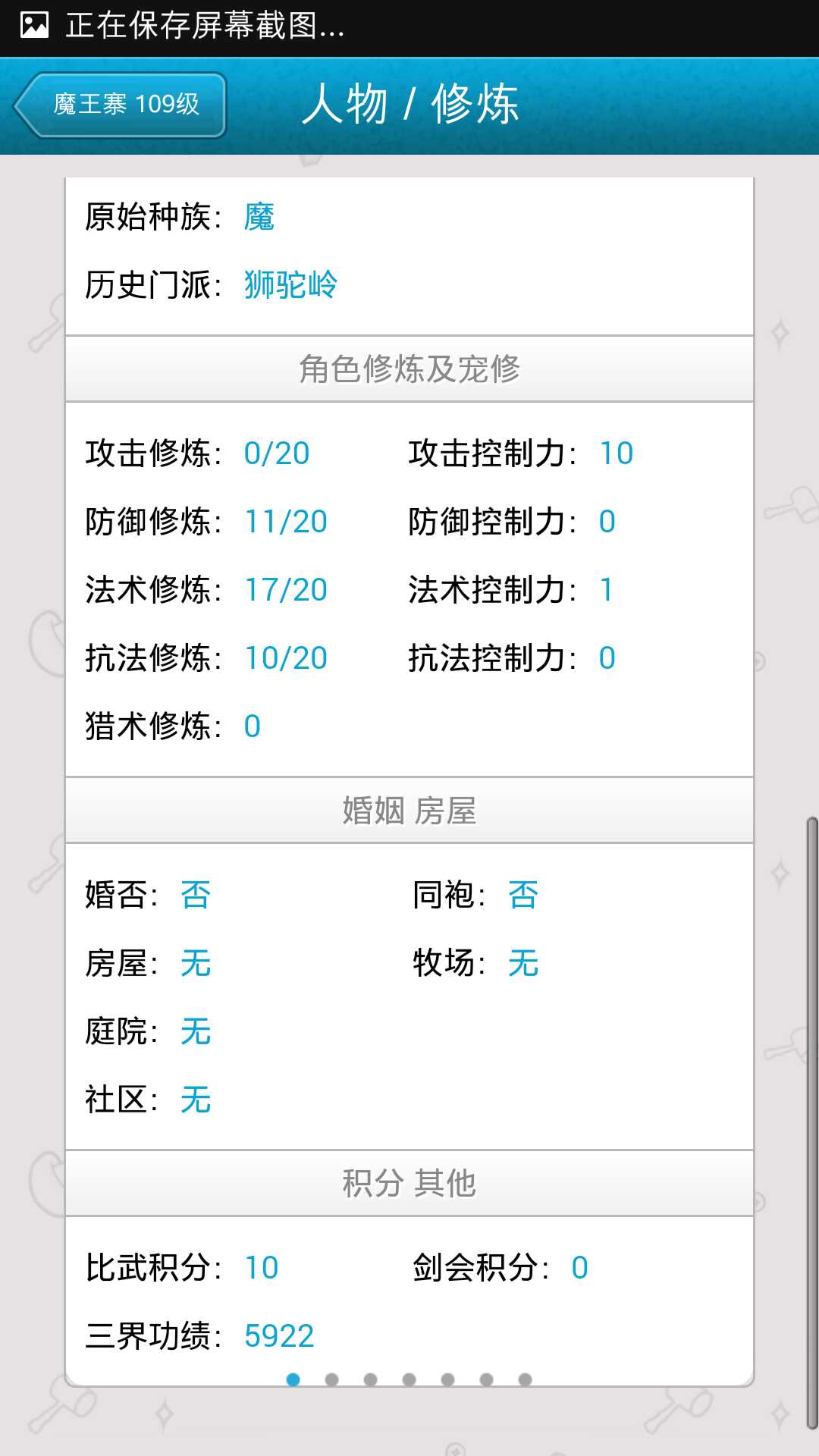Select the second page indicator dot

[x=331, y=1379]
